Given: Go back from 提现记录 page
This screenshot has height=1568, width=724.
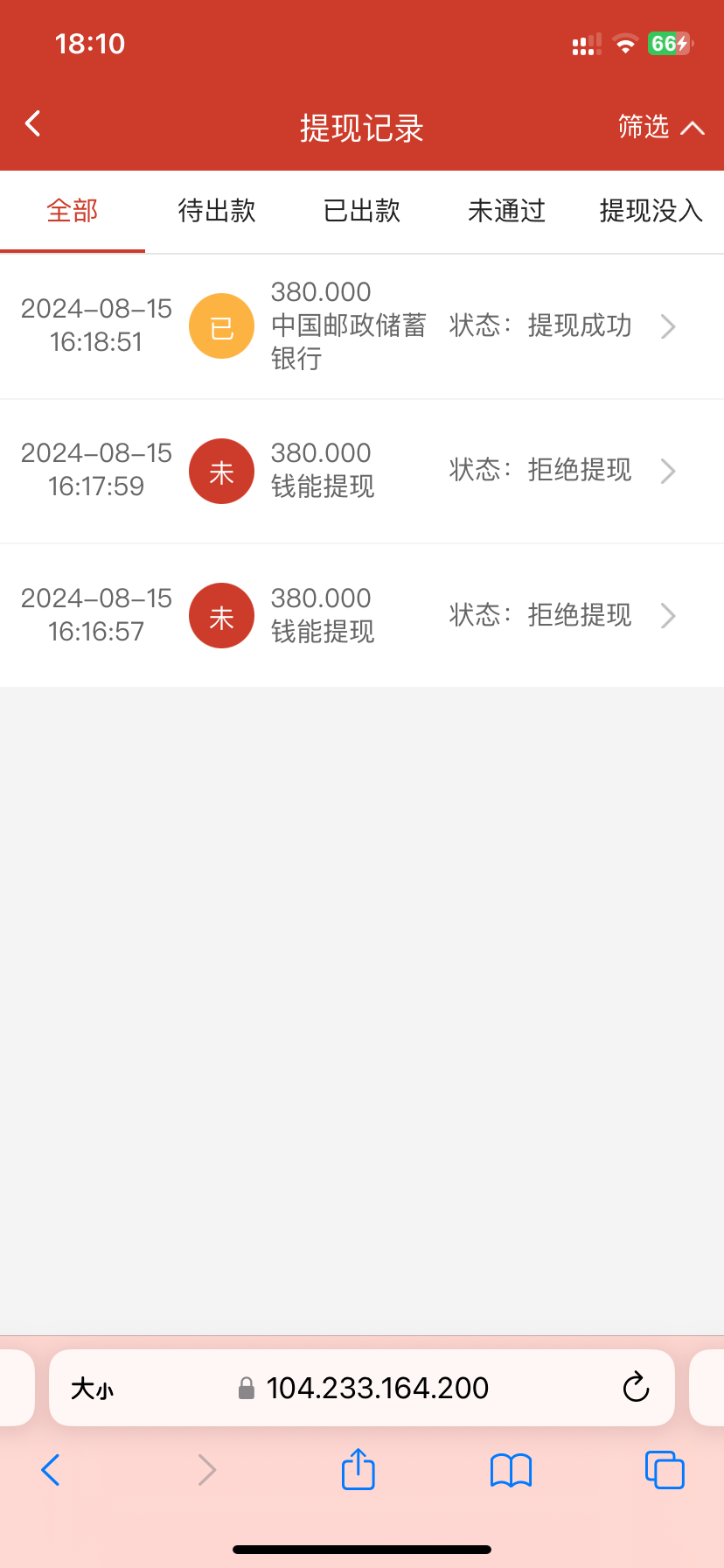Looking at the screenshot, I should (33, 124).
